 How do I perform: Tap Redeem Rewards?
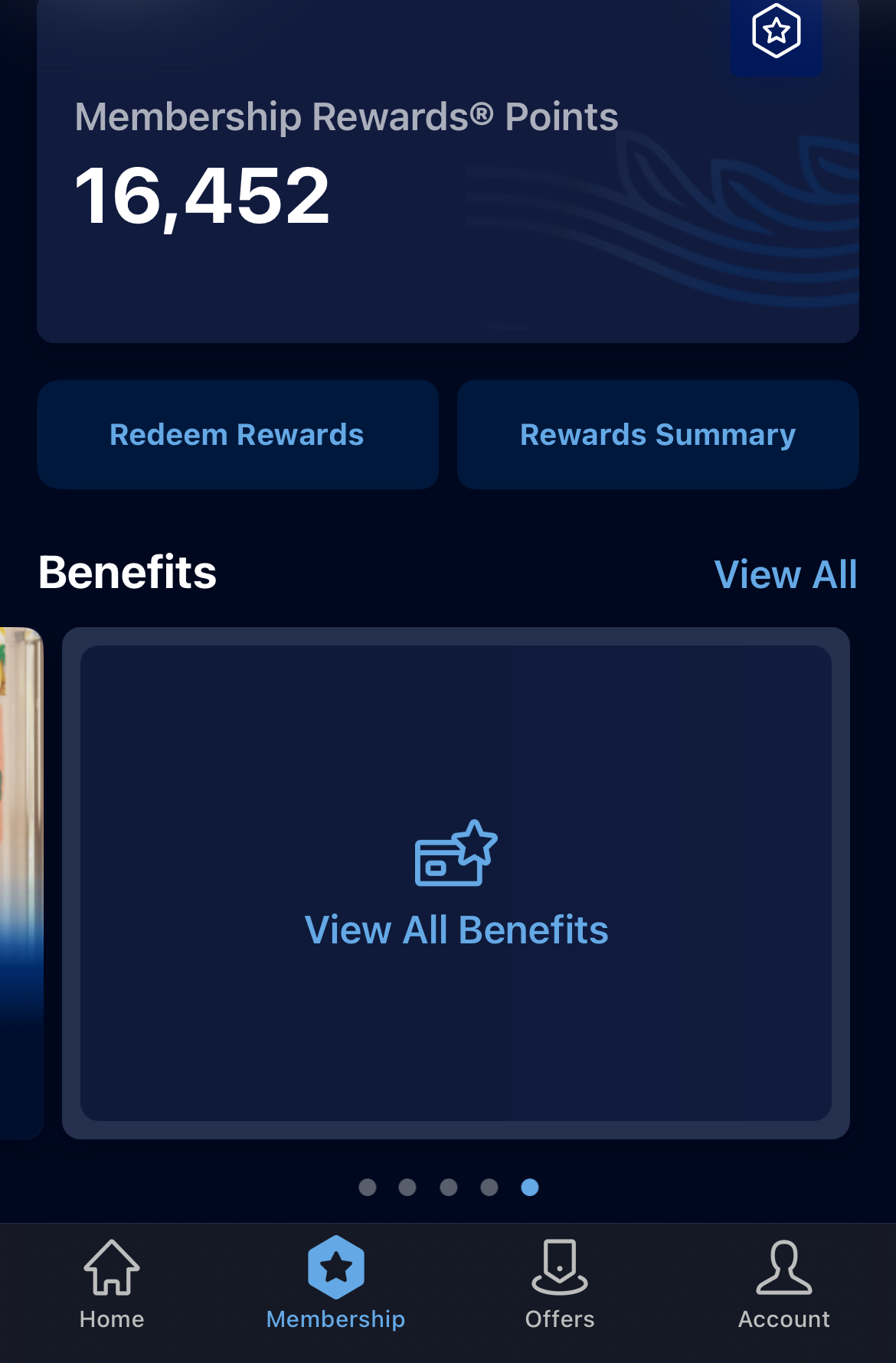pyautogui.click(x=237, y=433)
